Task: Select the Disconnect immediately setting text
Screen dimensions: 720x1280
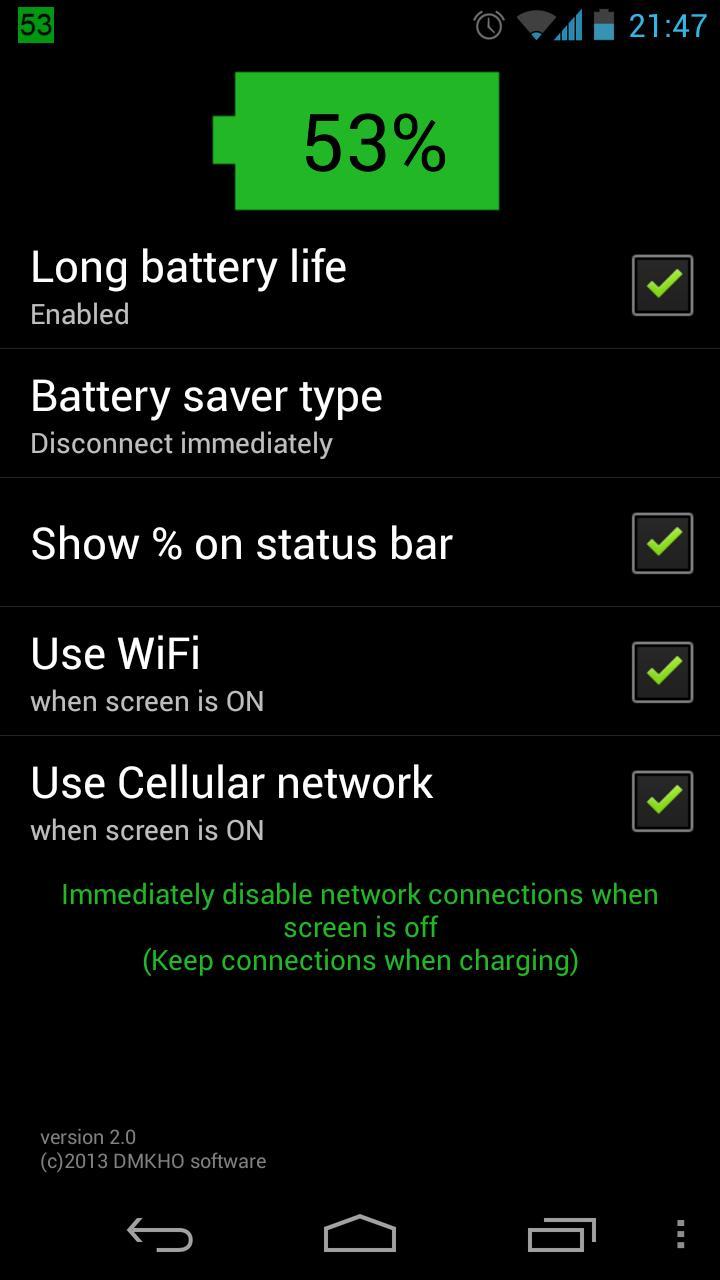Action: coord(180,443)
